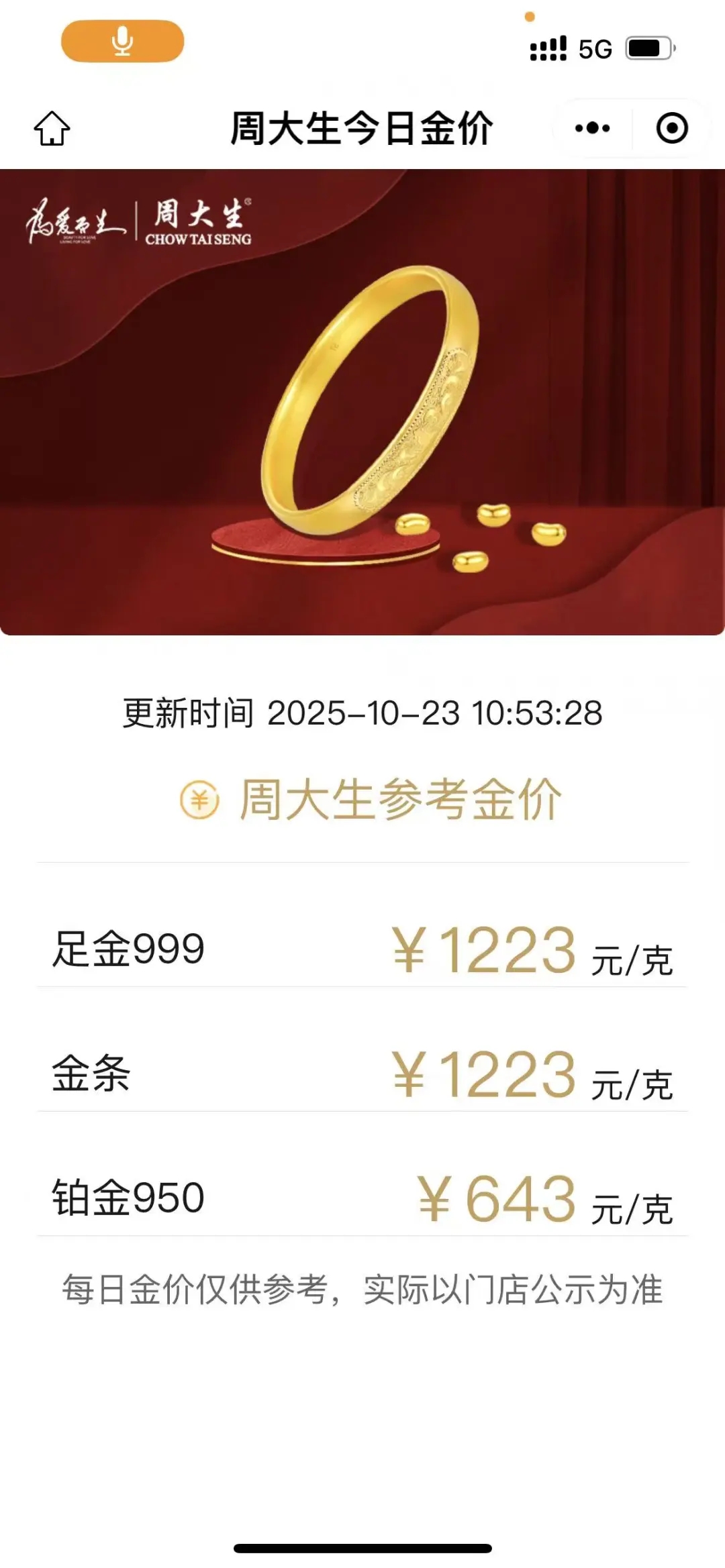
Task: Tap the orange microphone indicator pill
Action: tap(122, 42)
